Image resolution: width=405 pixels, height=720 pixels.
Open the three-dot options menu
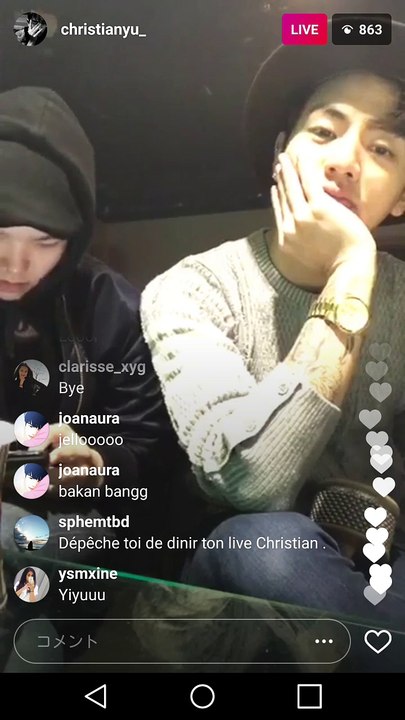point(324,641)
